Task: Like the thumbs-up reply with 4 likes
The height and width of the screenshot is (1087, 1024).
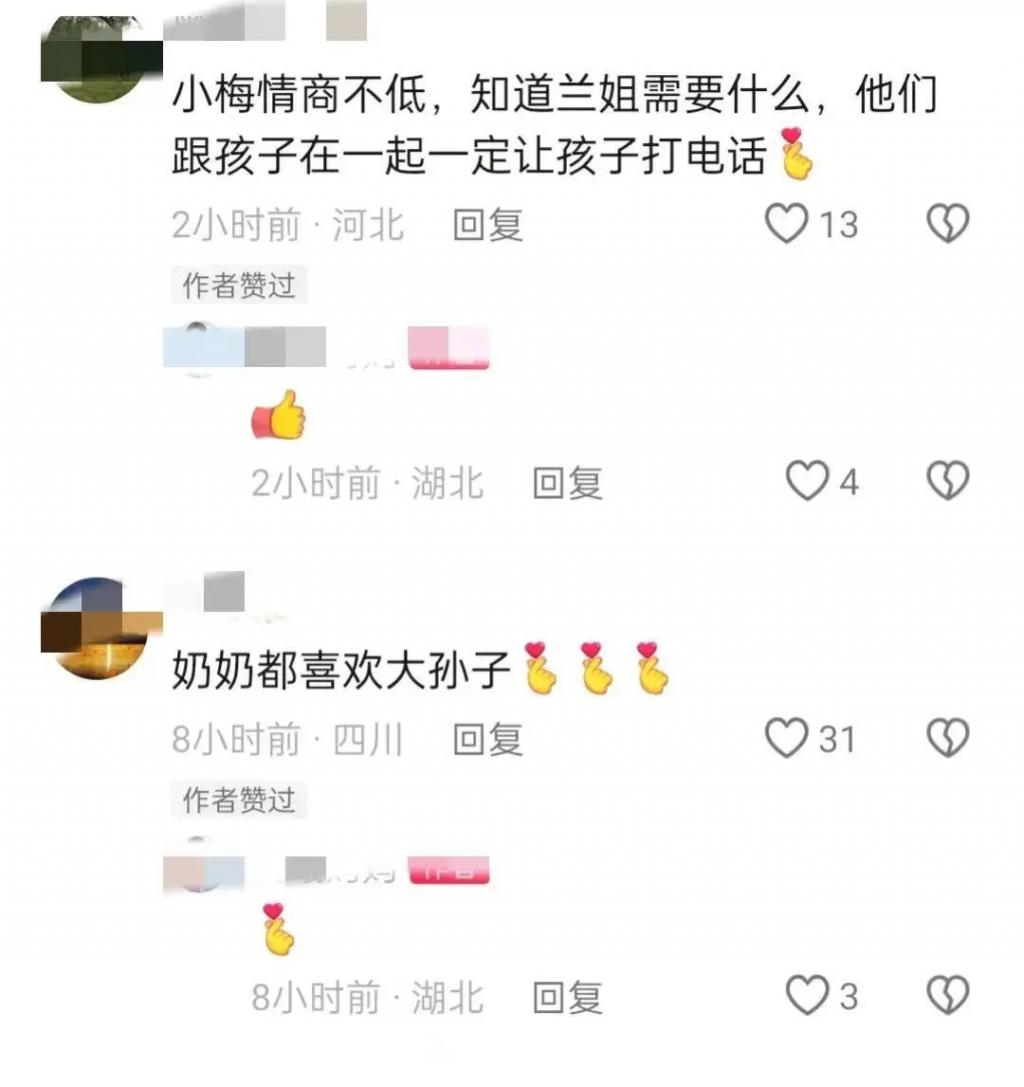Action: pyautogui.click(x=806, y=482)
